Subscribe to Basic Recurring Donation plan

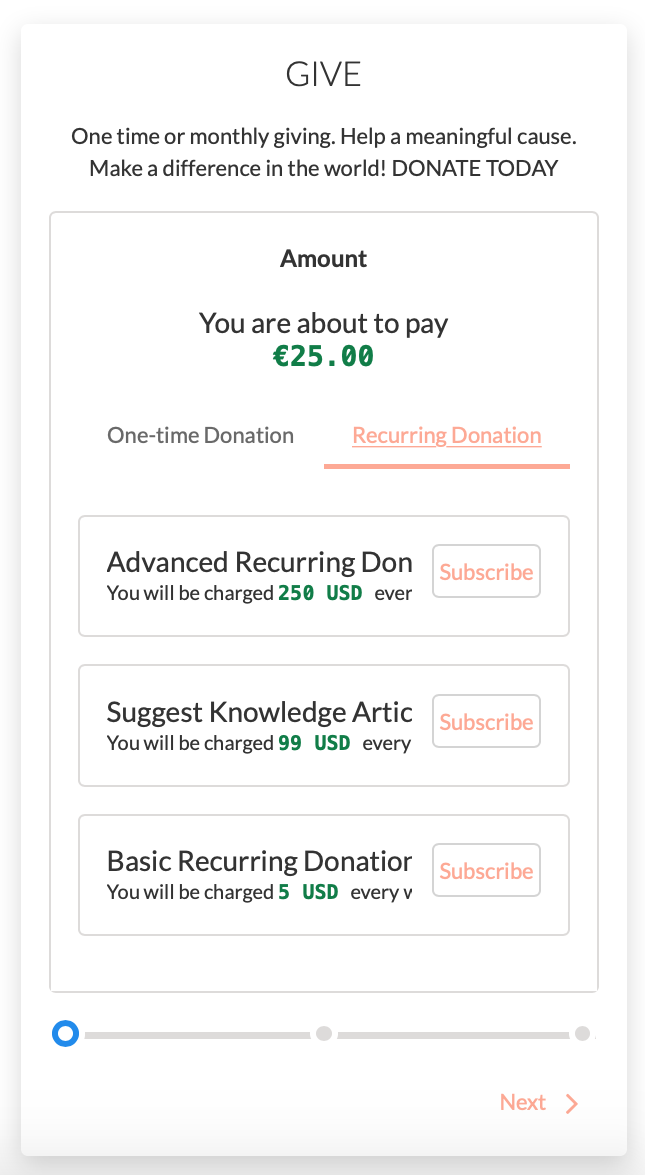486,871
